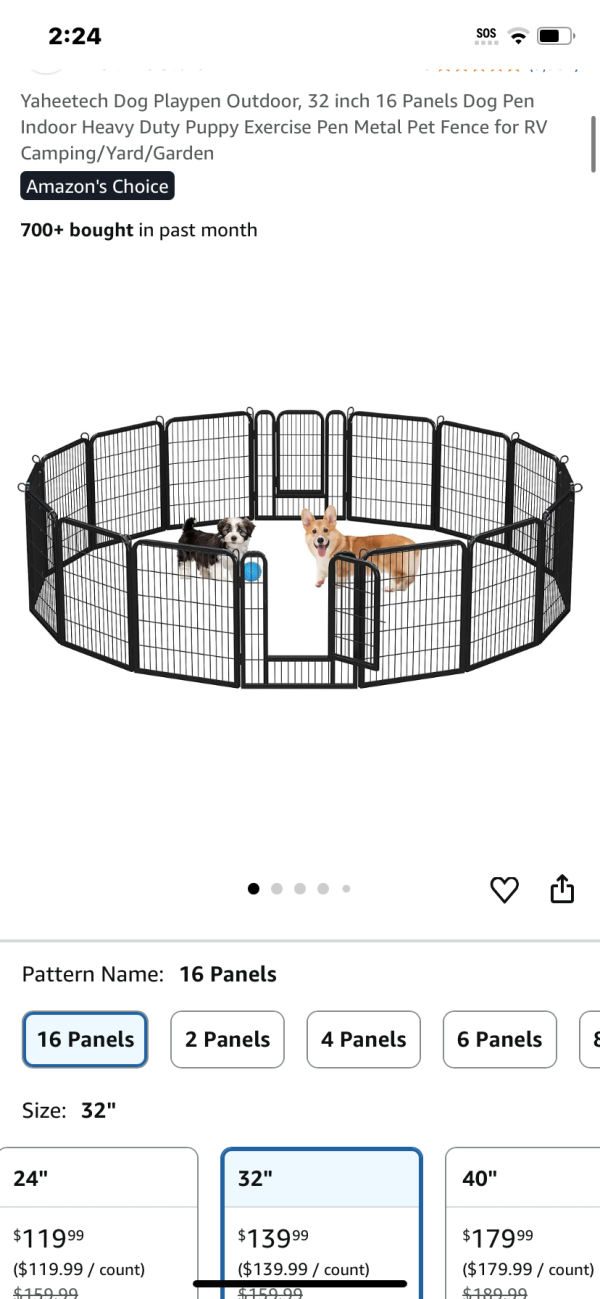Image resolution: width=600 pixels, height=1299 pixels.
Task: Add this playpen to your wish list
Action: click(505, 889)
